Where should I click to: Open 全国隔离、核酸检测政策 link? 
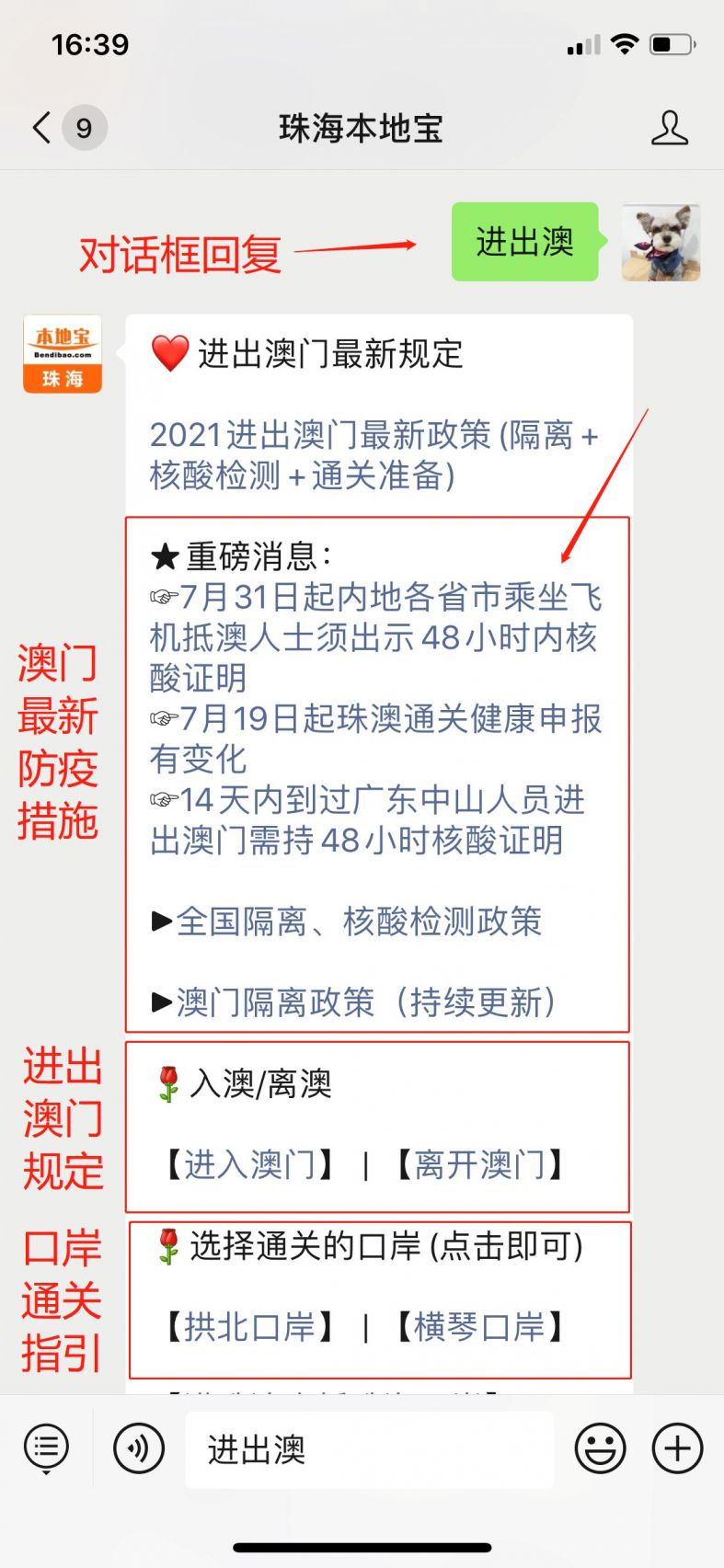click(352, 922)
